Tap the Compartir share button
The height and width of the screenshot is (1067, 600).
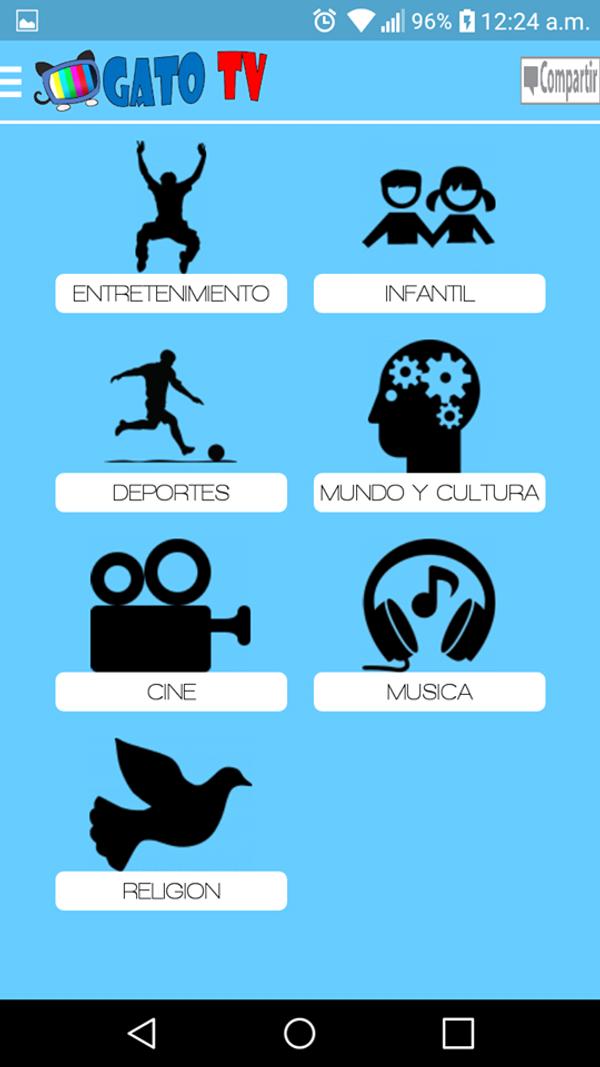click(x=560, y=80)
